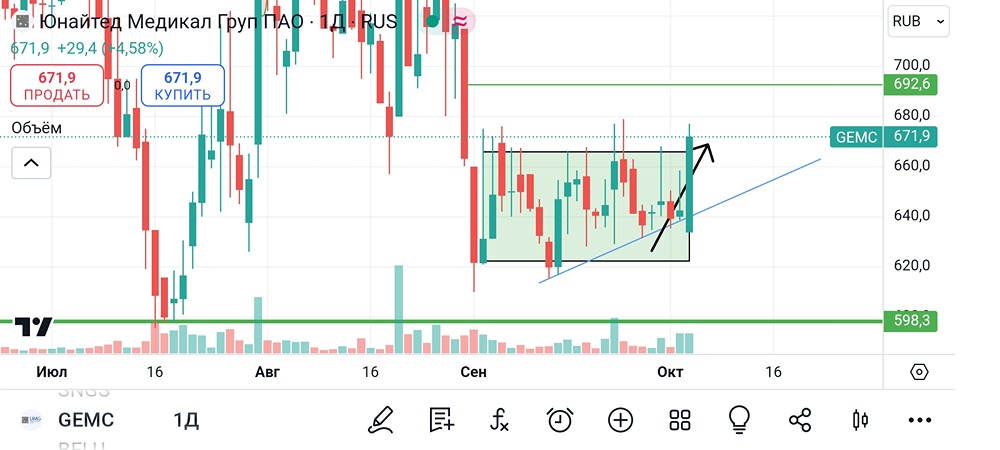Change the candlestick chart type
Image resolution: width=1000 pixels, height=450 pixels.
pyautogui.click(x=859, y=420)
